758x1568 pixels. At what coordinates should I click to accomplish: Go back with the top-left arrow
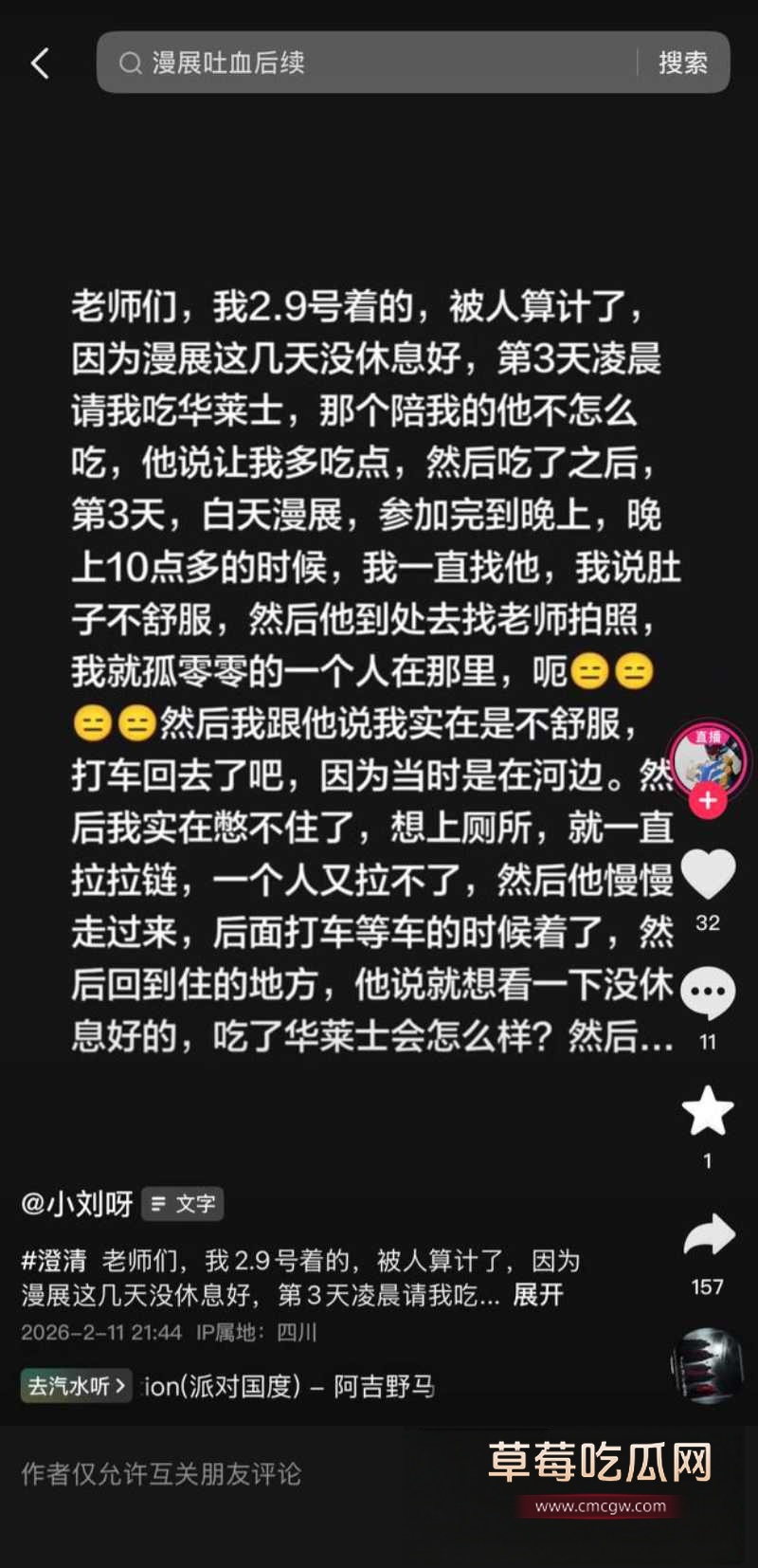coord(40,64)
